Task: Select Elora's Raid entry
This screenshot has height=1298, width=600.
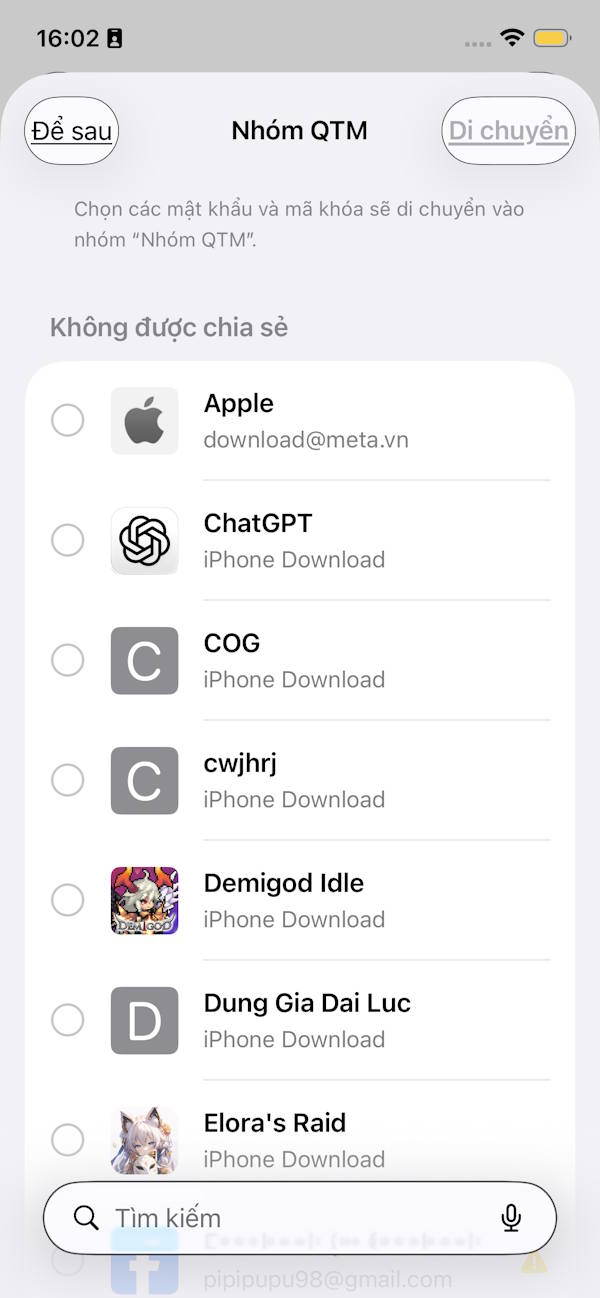Action: [68, 1139]
